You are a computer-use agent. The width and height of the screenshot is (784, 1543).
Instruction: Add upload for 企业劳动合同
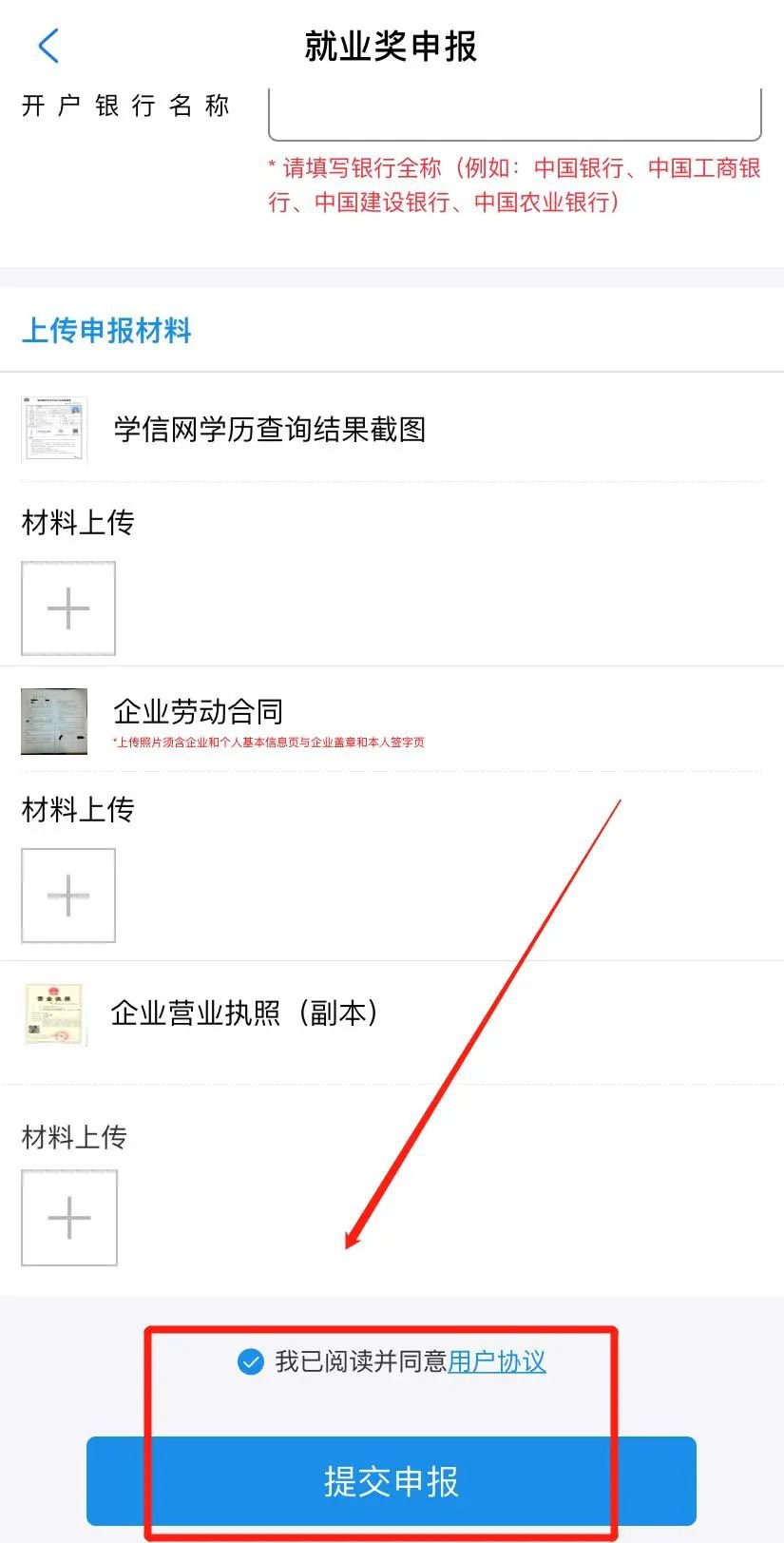pyautogui.click(x=68, y=896)
